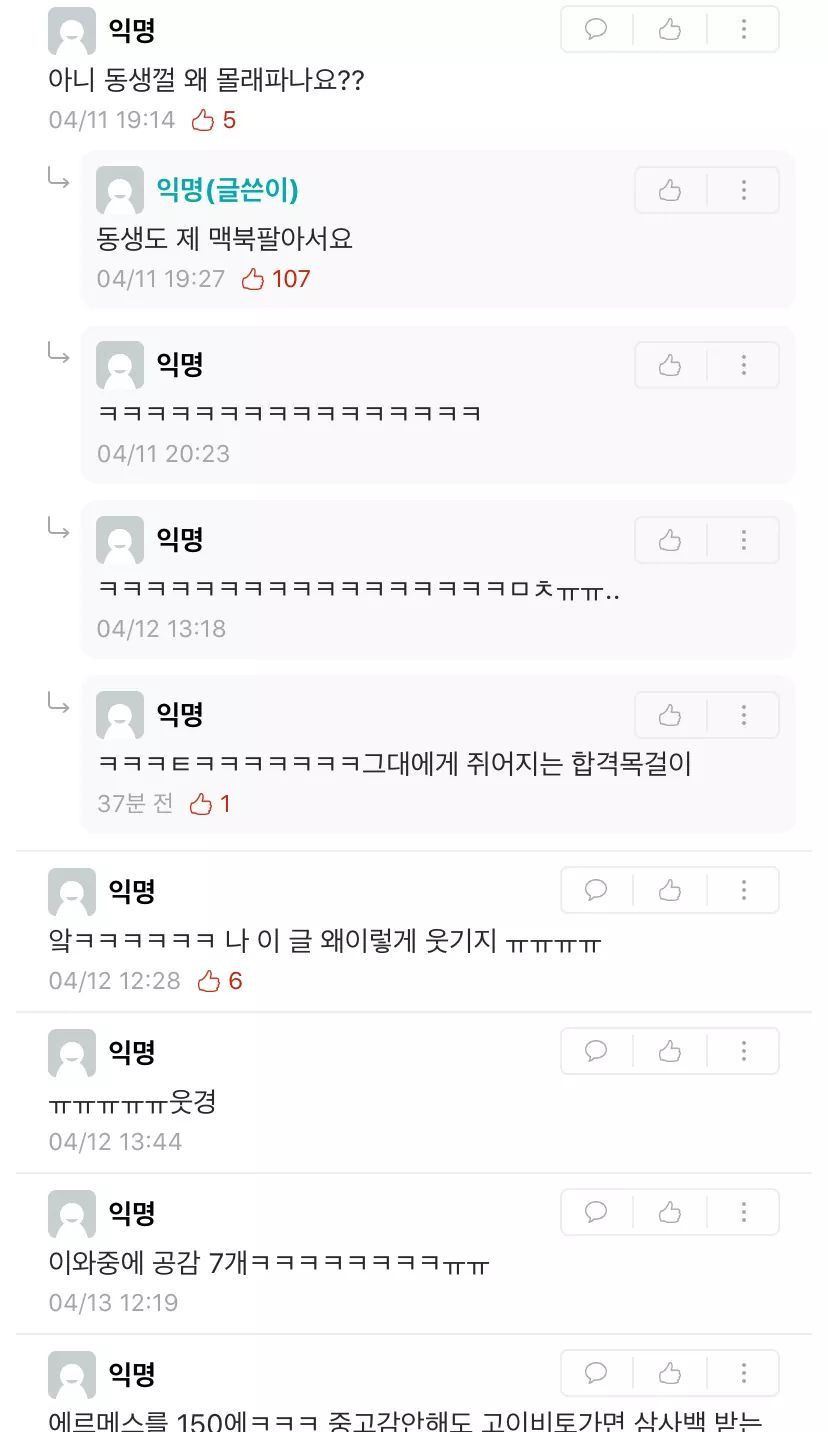Open more options for the '에르메스를 150에' comment
Screen dimensions: 828x1432
point(743,1373)
